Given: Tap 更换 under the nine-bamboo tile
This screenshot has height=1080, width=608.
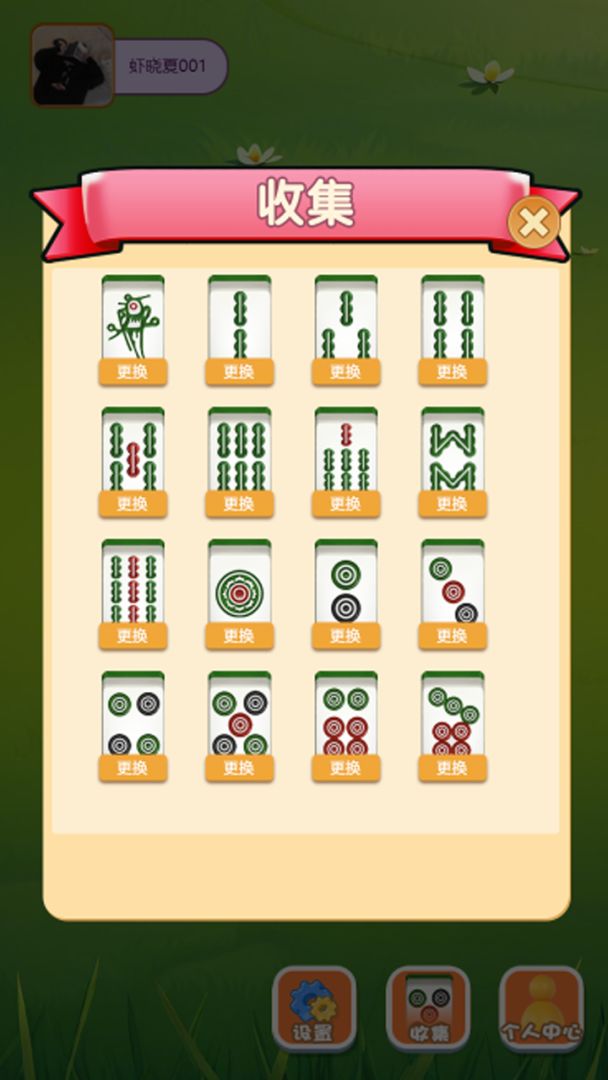Looking at the screenshot, I should click(x=133, y=636).
